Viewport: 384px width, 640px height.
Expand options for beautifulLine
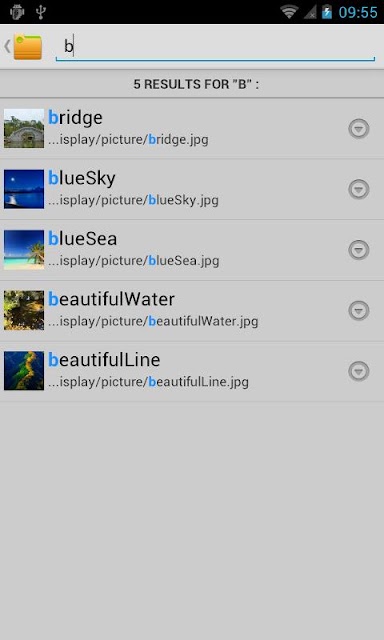359,371
